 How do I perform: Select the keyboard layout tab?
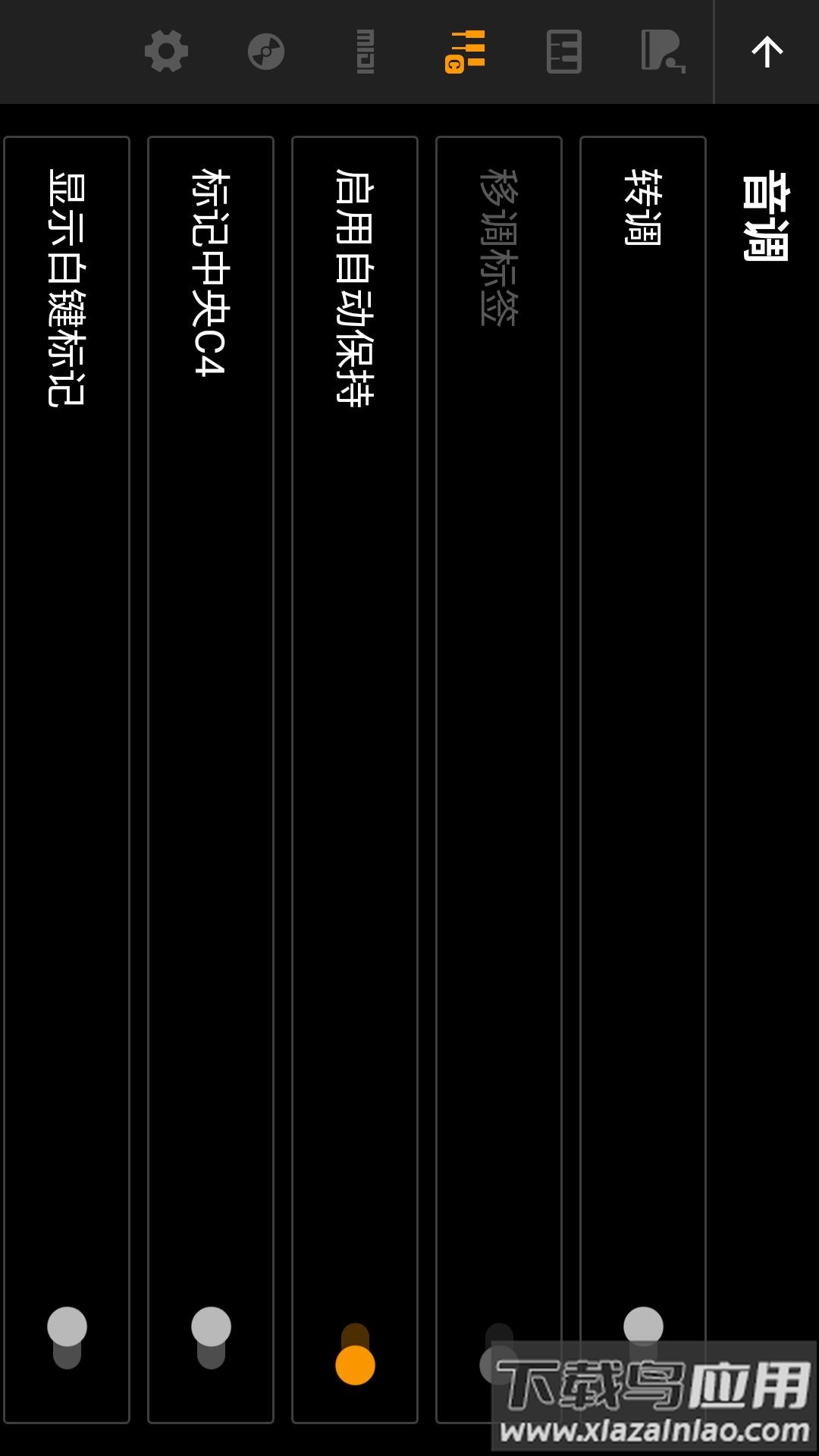pyautogui.click(x=563, y=52)
